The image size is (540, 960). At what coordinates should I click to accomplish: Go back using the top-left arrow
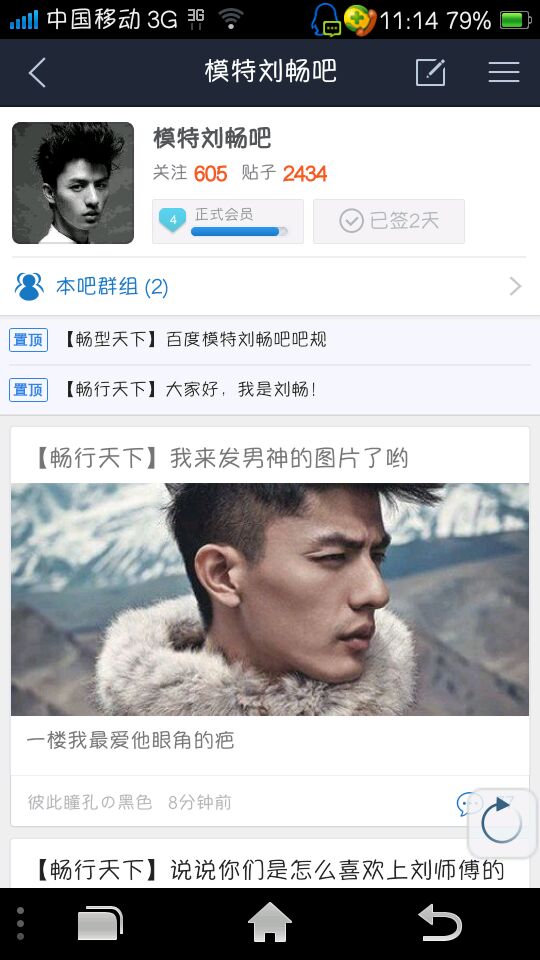tap(37, 72)
